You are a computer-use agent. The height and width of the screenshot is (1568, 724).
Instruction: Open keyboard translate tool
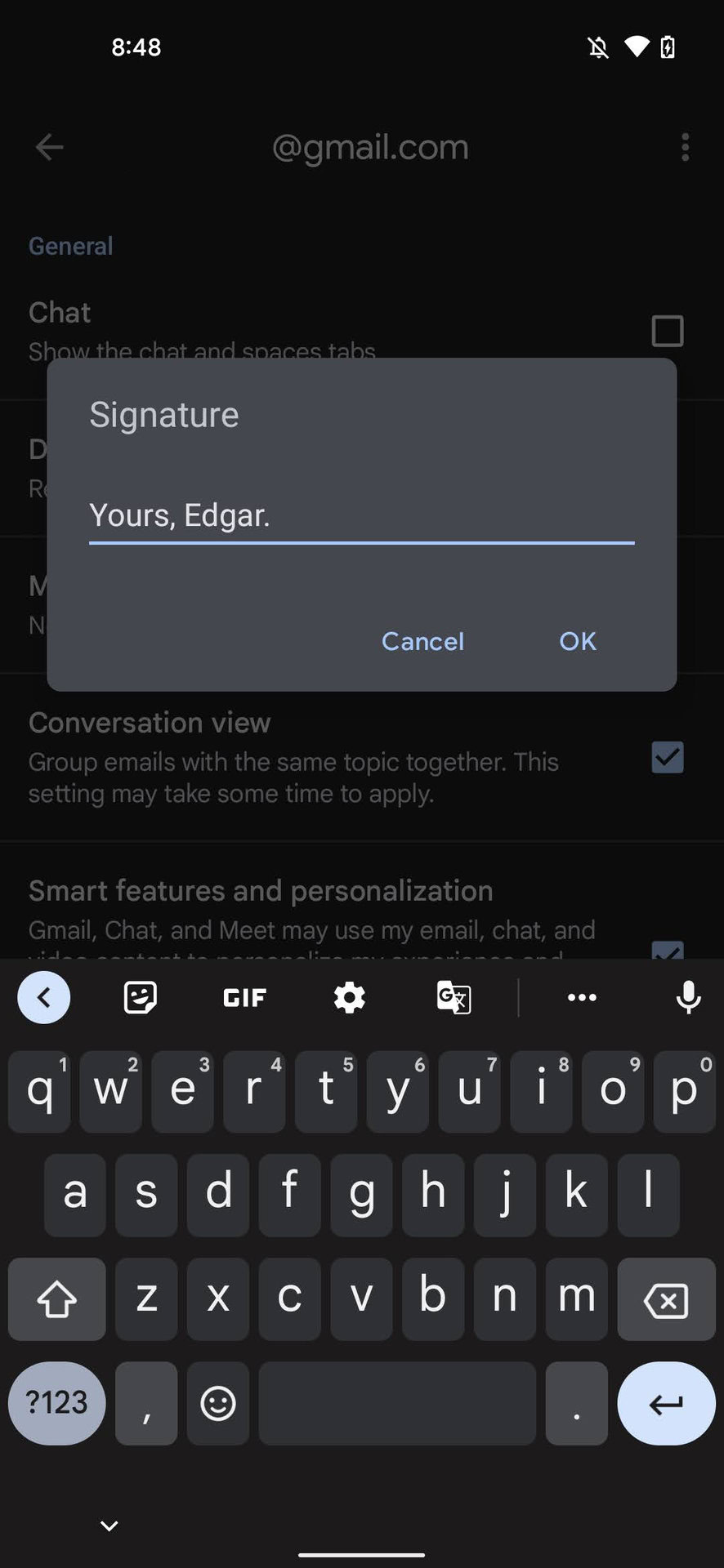pos(454,997)
